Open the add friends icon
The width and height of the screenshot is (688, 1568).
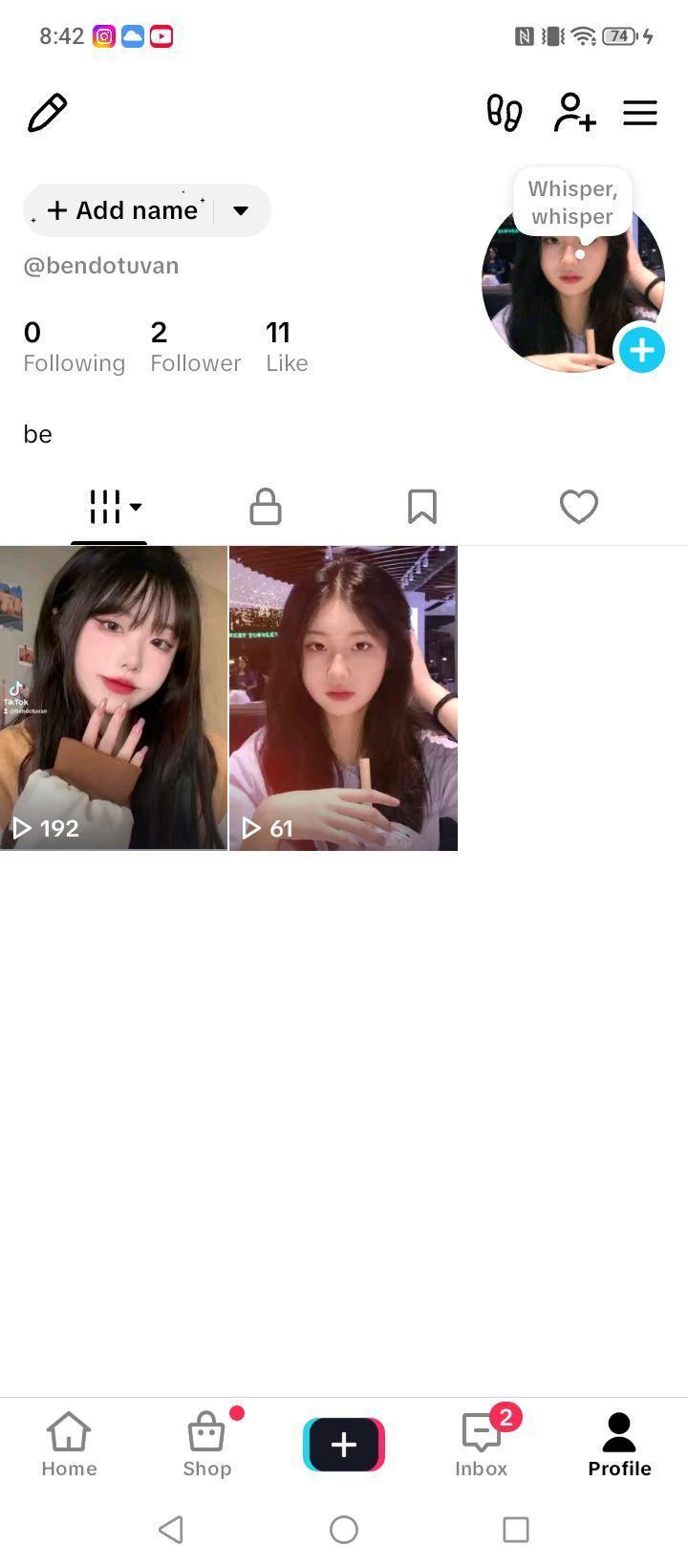574,113
